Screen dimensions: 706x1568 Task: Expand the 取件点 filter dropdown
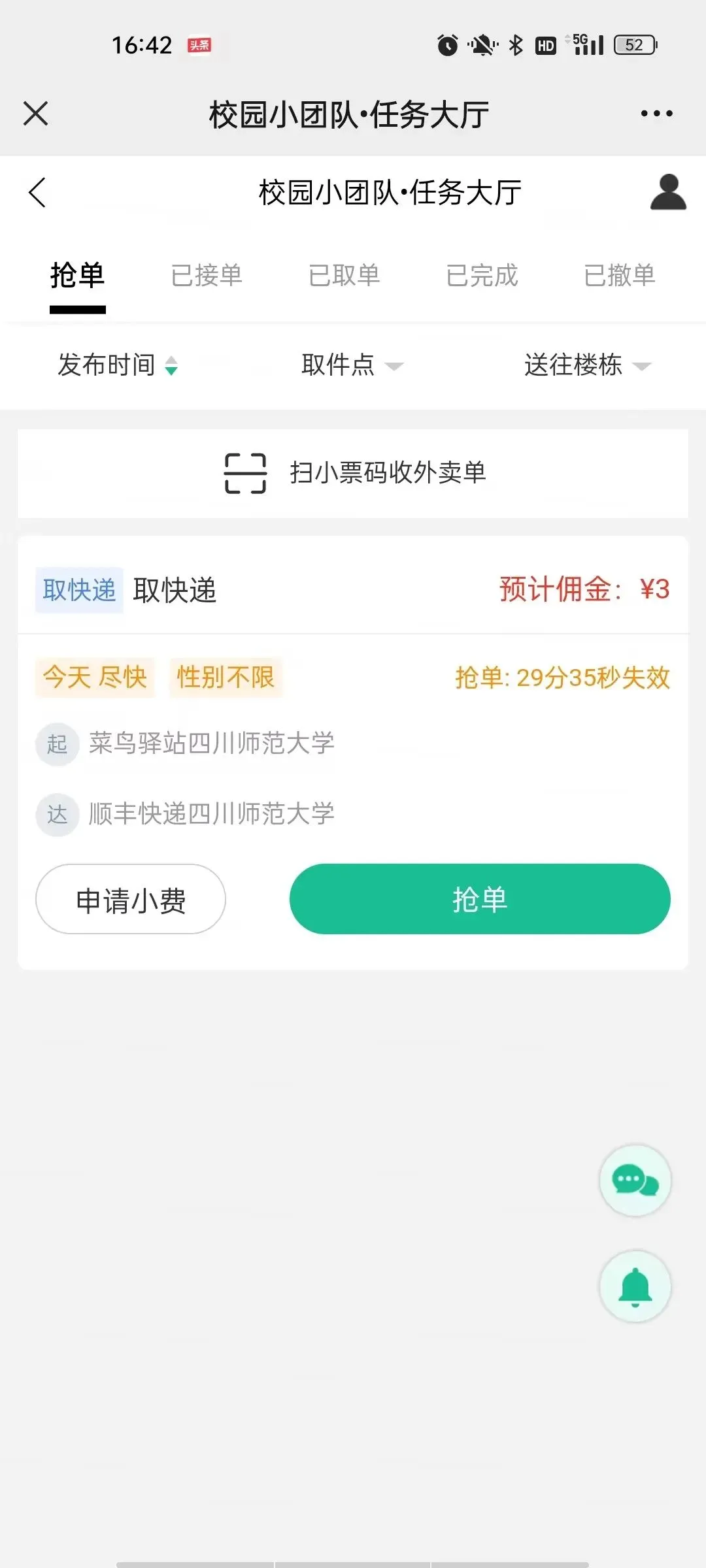point(352,365)
